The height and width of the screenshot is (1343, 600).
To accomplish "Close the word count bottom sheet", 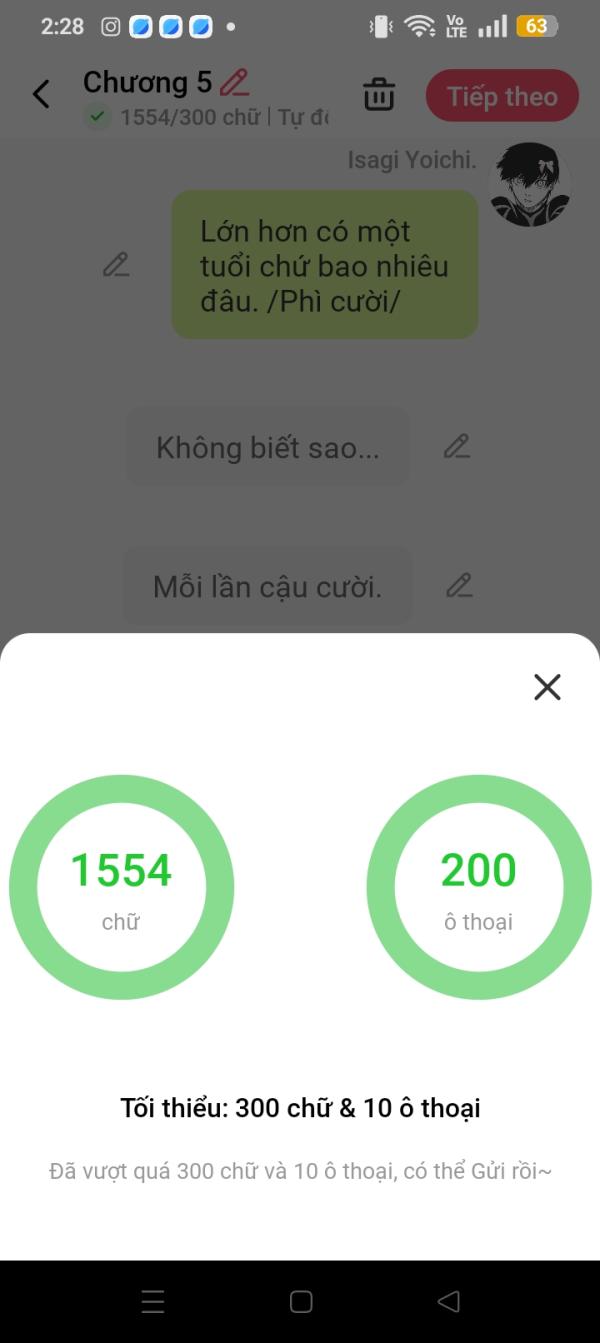I will point(547,687).
